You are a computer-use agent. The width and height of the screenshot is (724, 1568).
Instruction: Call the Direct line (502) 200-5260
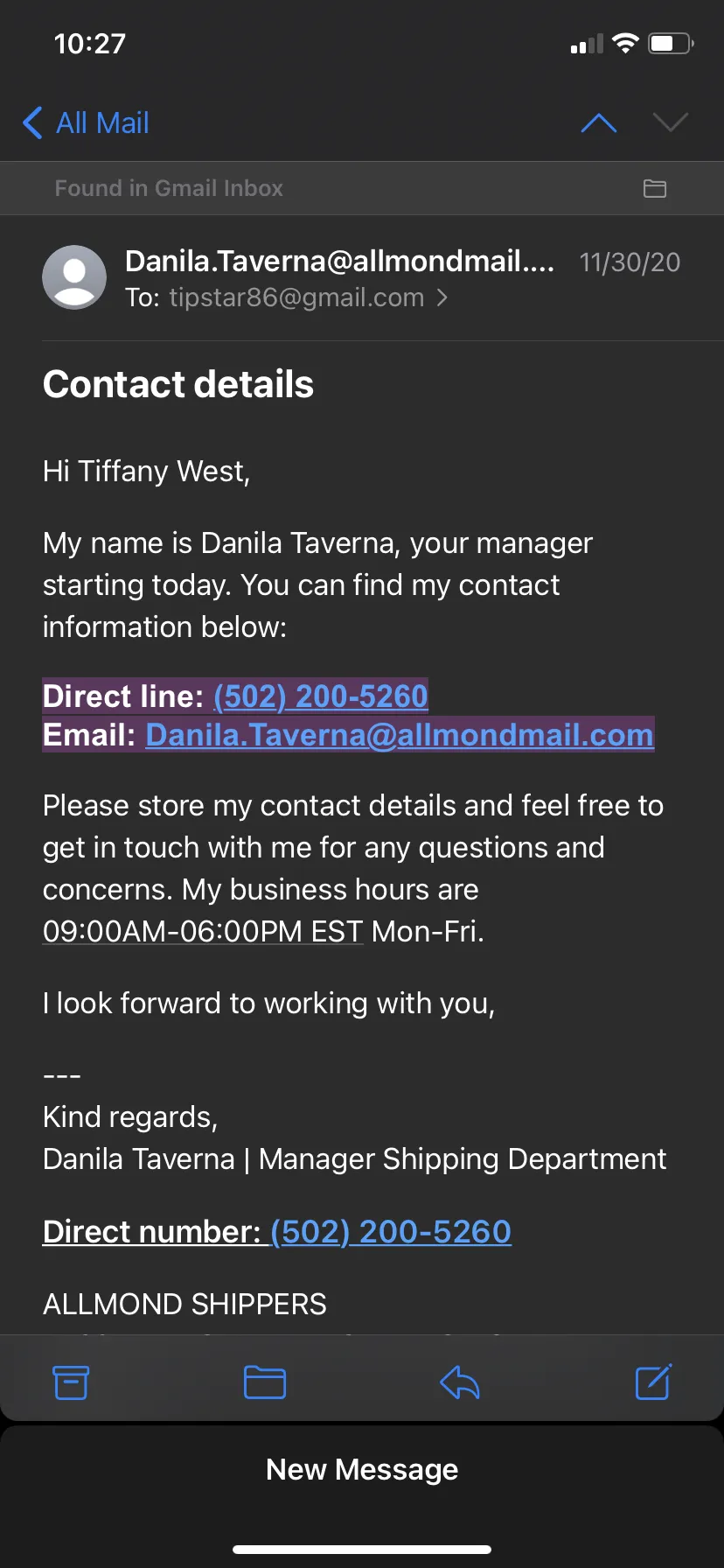click(321, 696)
